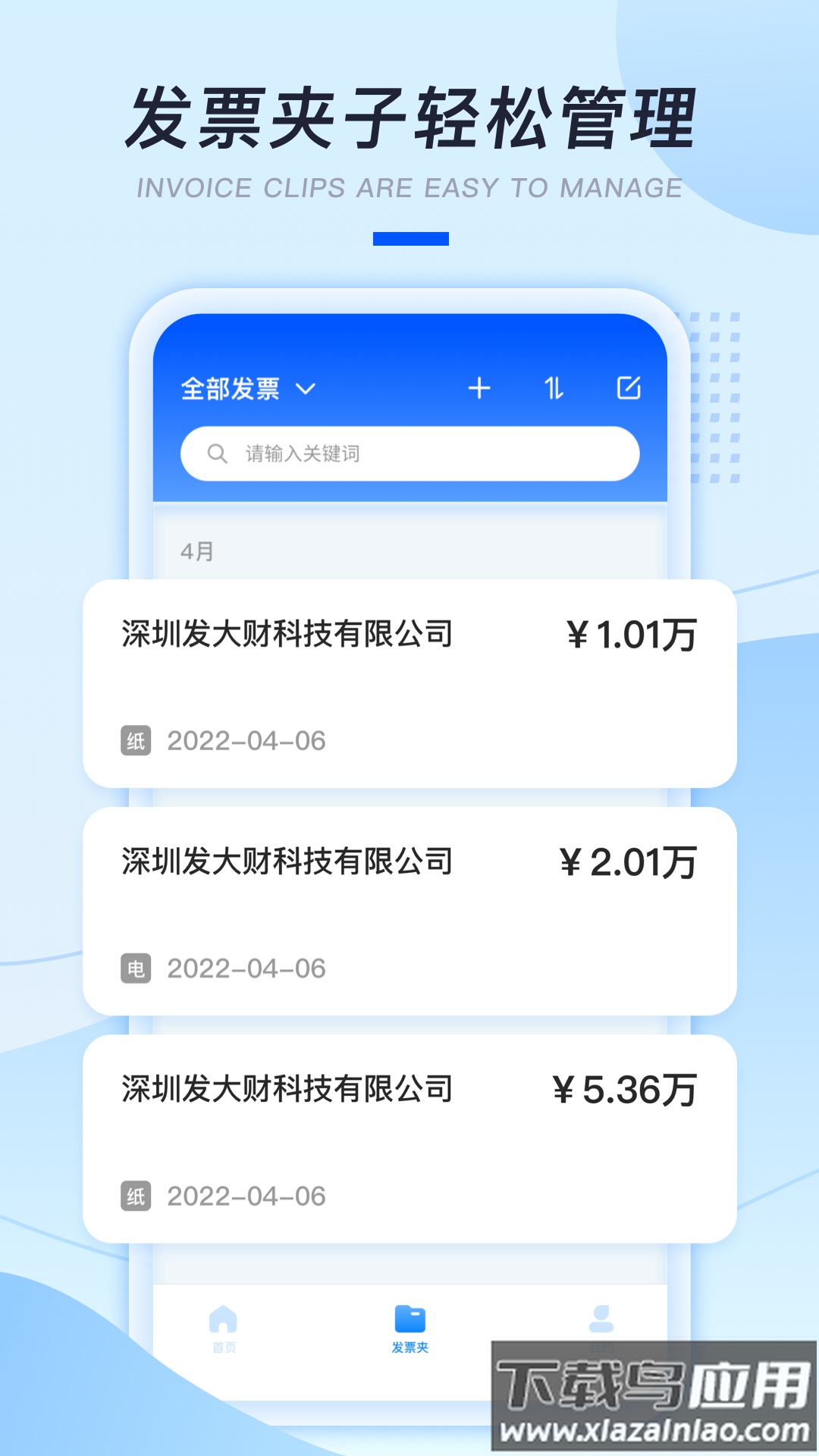The height and width of the screenshot is (1456, 819).
Task: Click the blue indicator under the English subtitle
Action: (x=409, y=238)
